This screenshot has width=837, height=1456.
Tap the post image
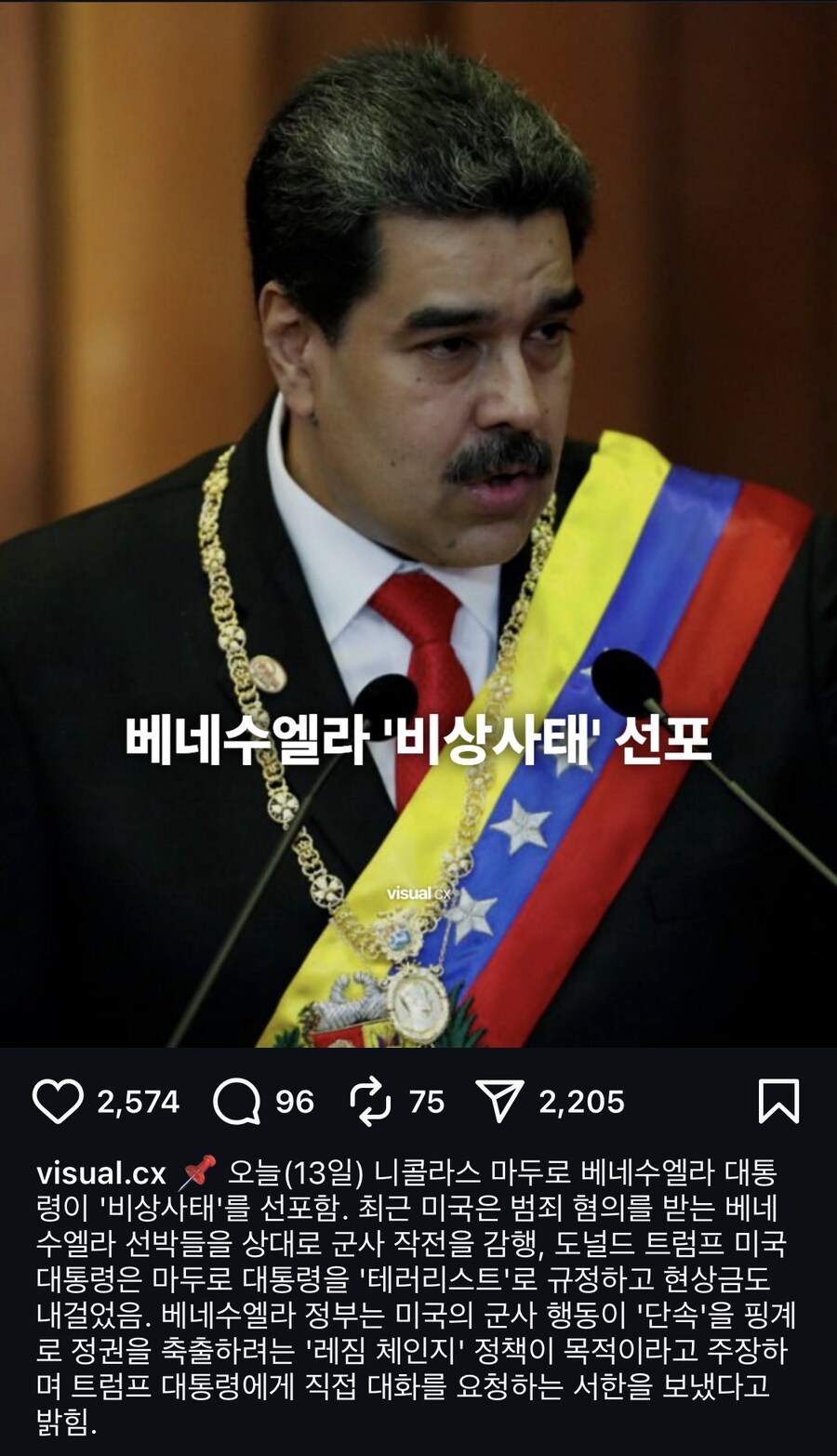pyautogui.click(x=418, y=521)
